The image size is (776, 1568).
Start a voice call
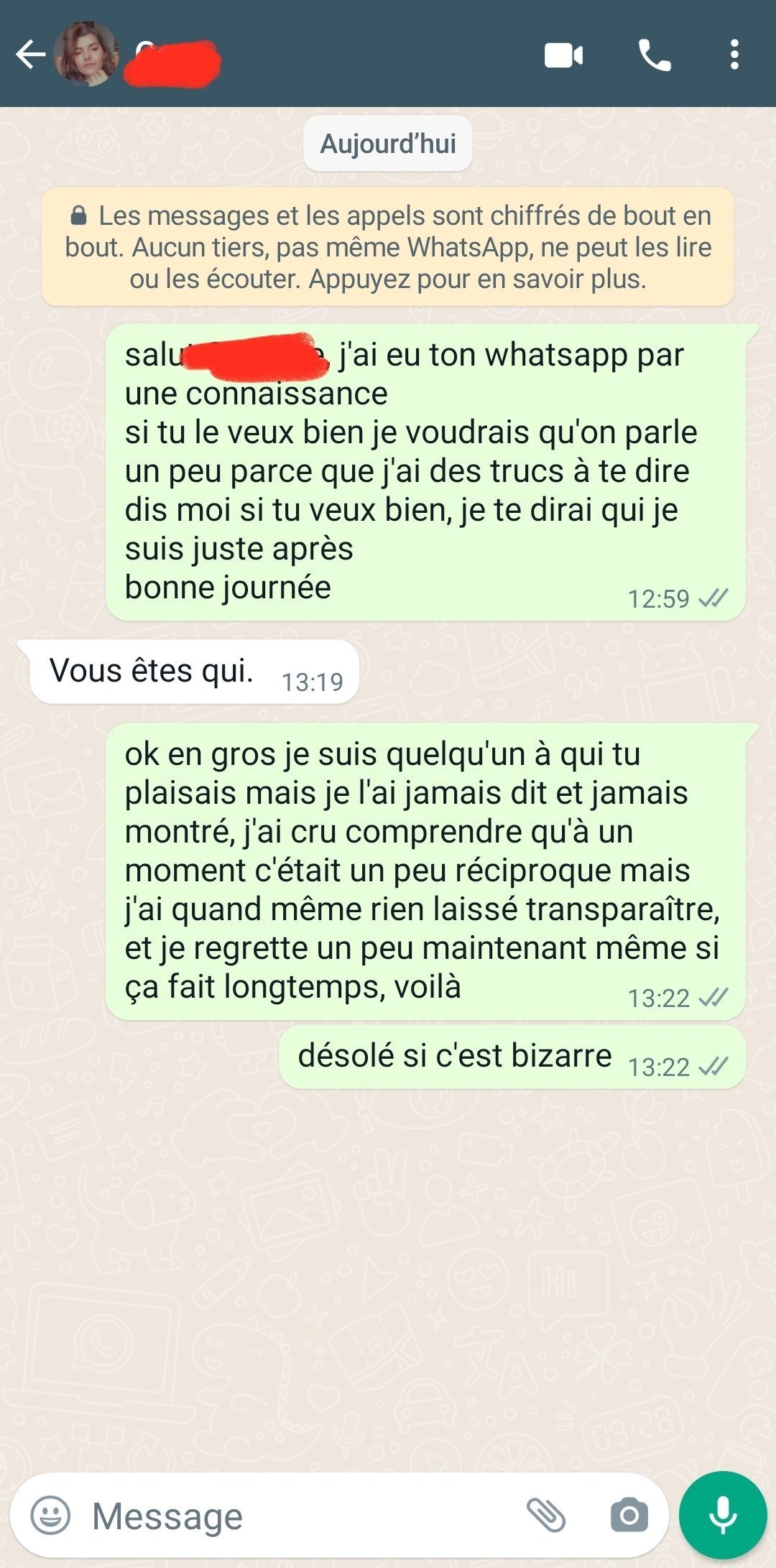click(x=655, y=55)
